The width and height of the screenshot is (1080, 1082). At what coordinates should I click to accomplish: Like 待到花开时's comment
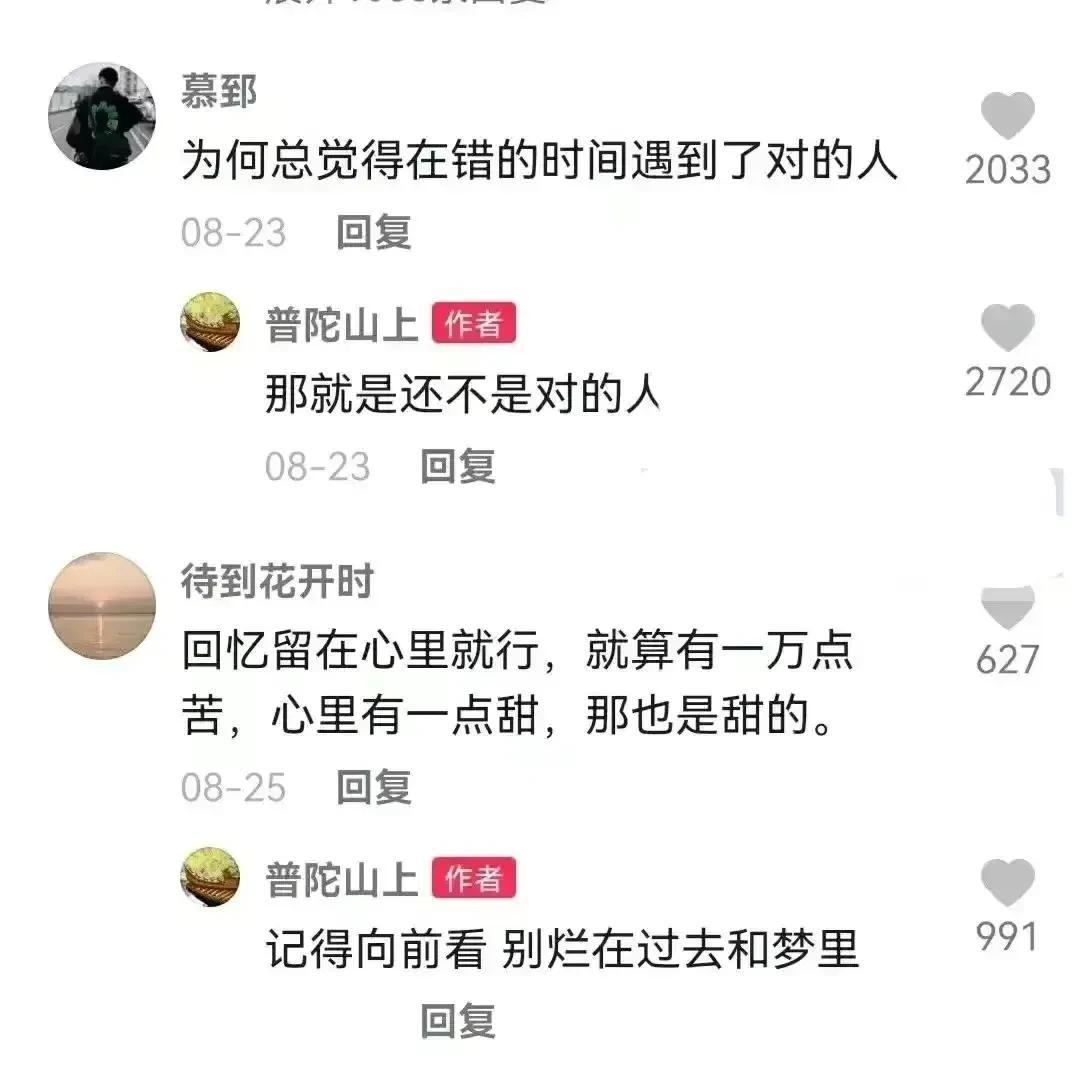tap(1007, 608)
